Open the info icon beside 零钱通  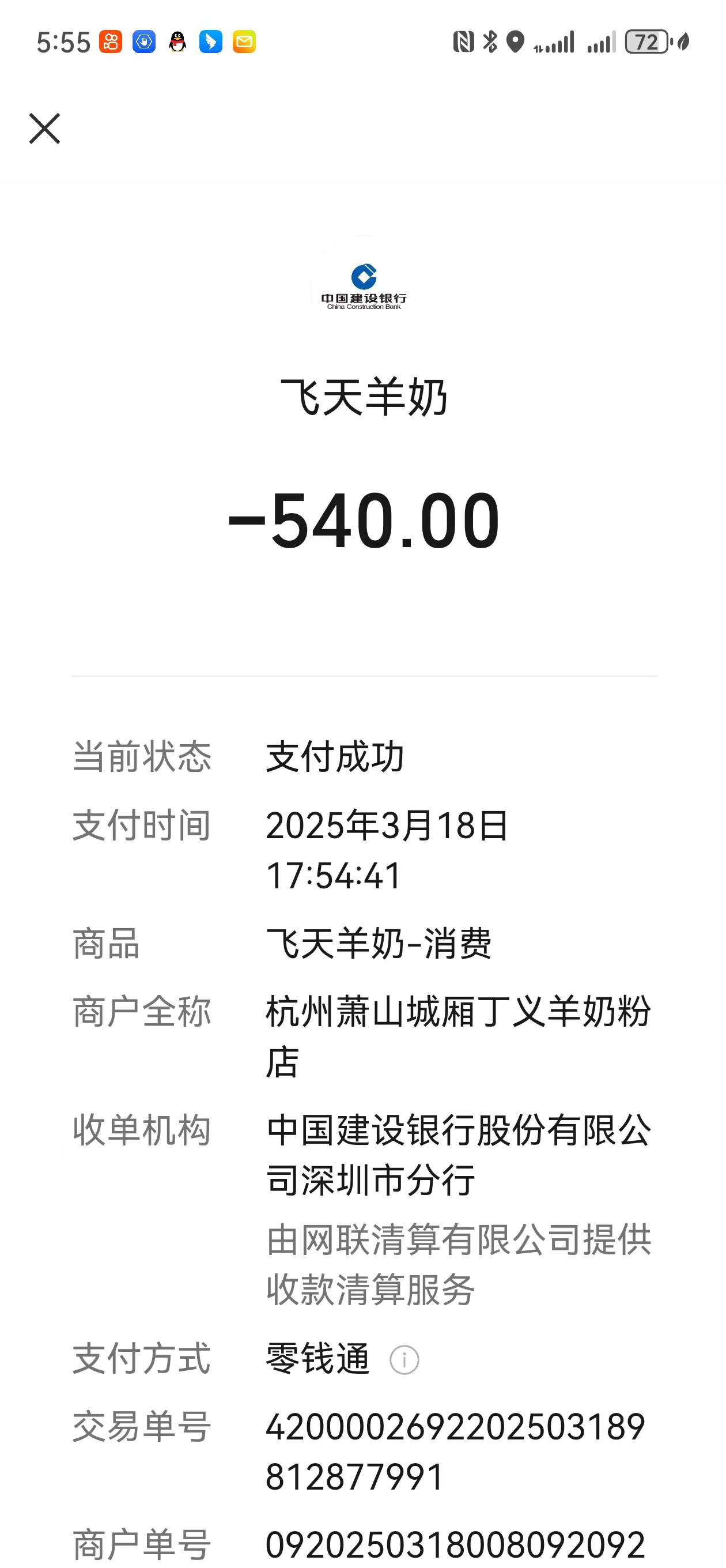tap(404, 1359)
